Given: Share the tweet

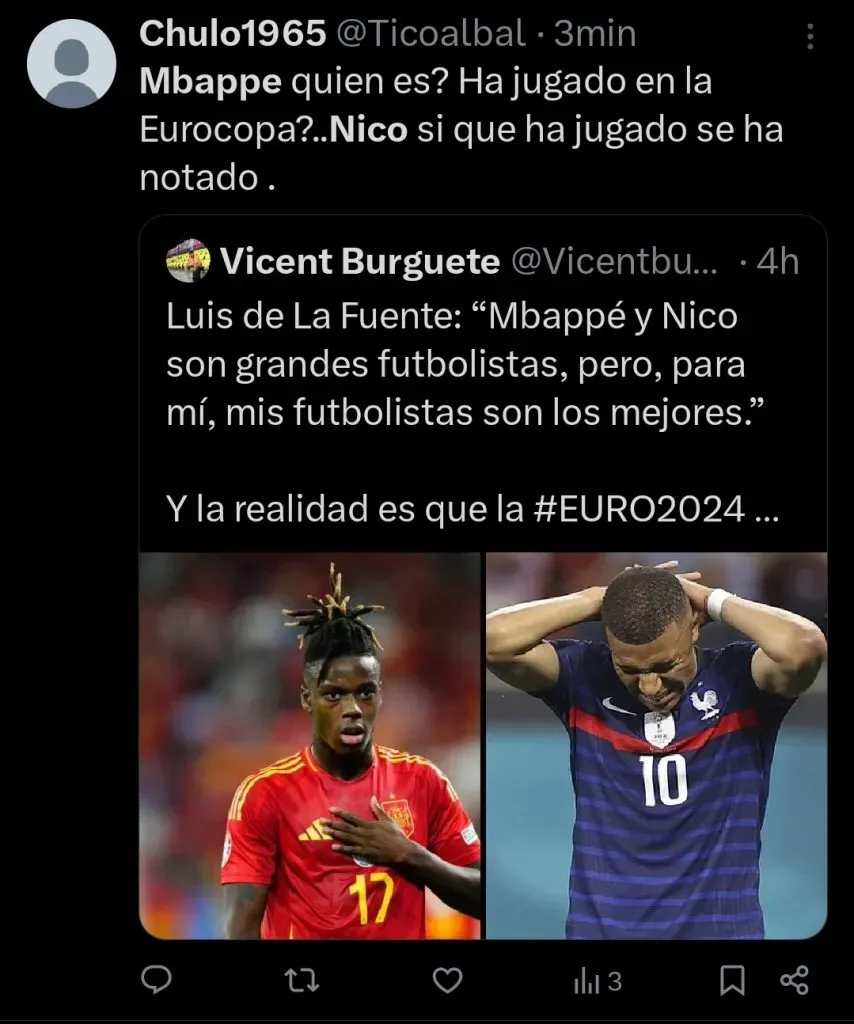Looking at the screenshot, I should [793, 981].
